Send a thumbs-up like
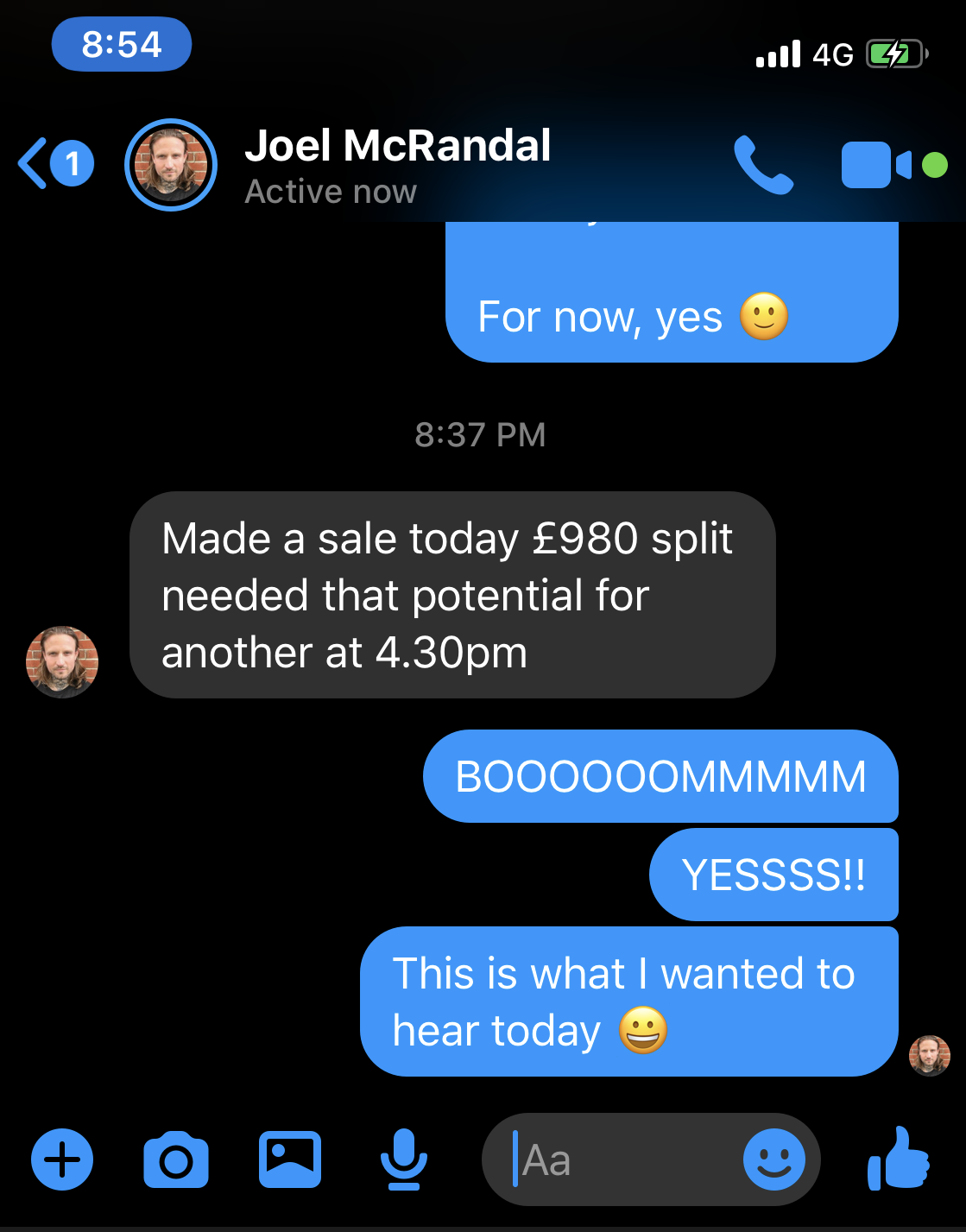Viewport: 966px width, 1232px height. (899, 1159)
